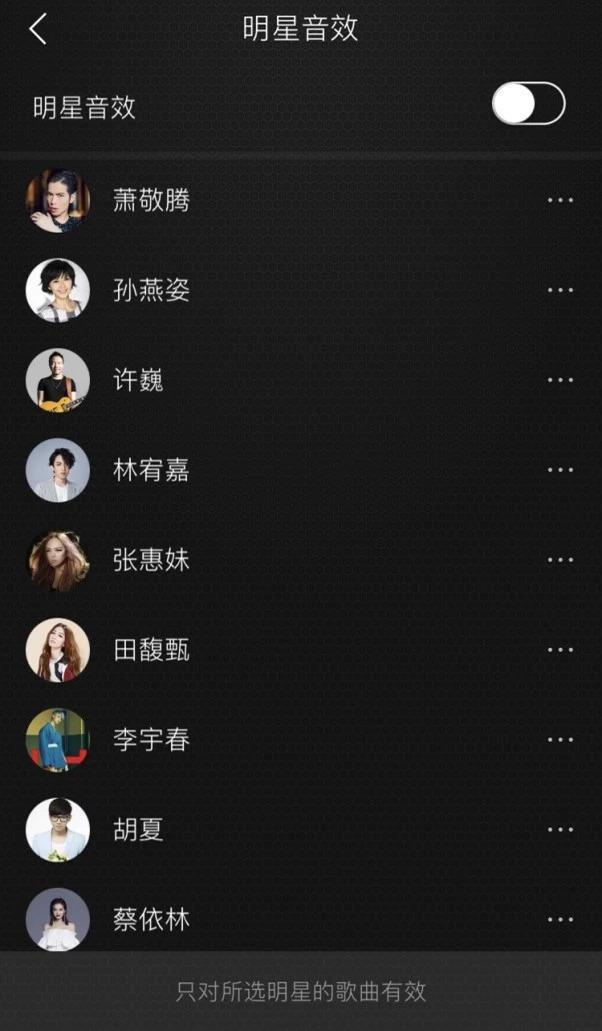Open more options for 蔡依林
602x1031 pixels.
(x=560, y=920)
